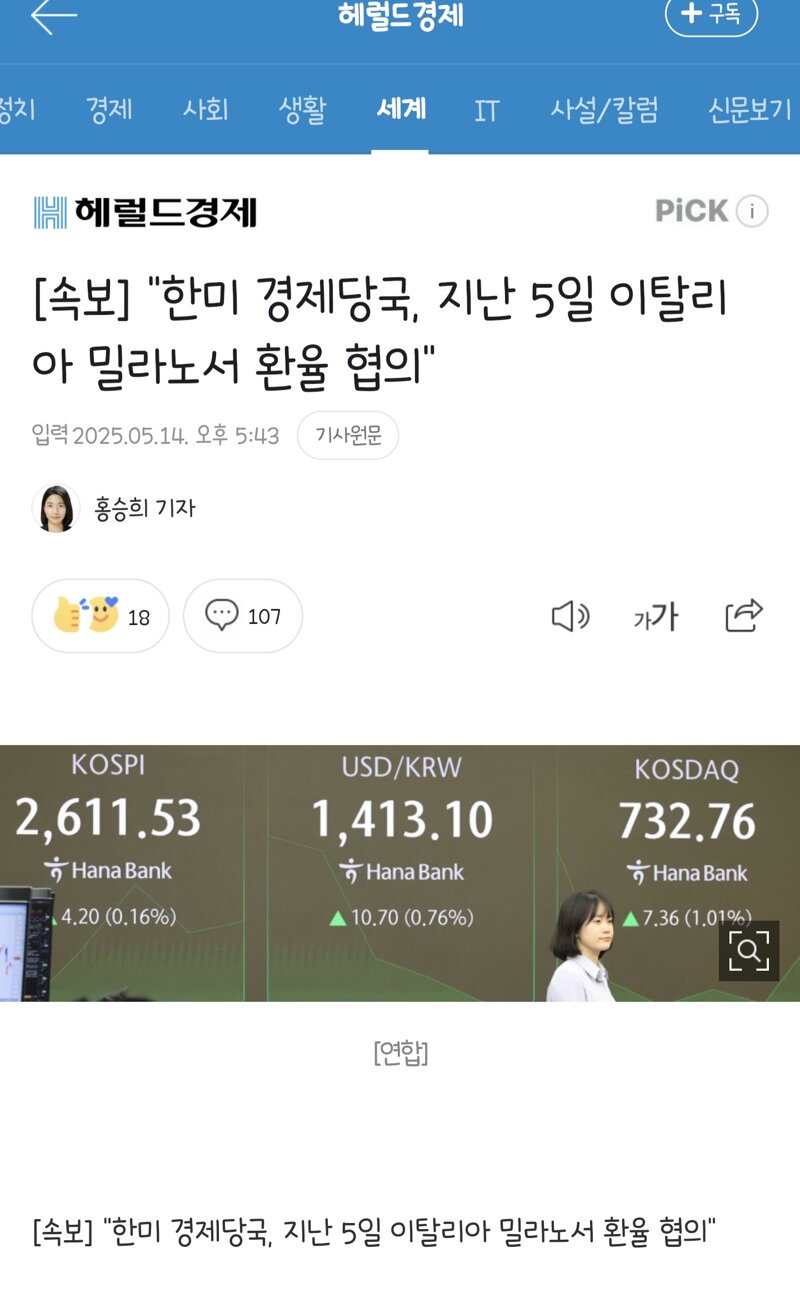The width and height of the screenshot is (800, 1298).
Task: Subscribe with the 구독 button
Action: [x=711, y=14]
